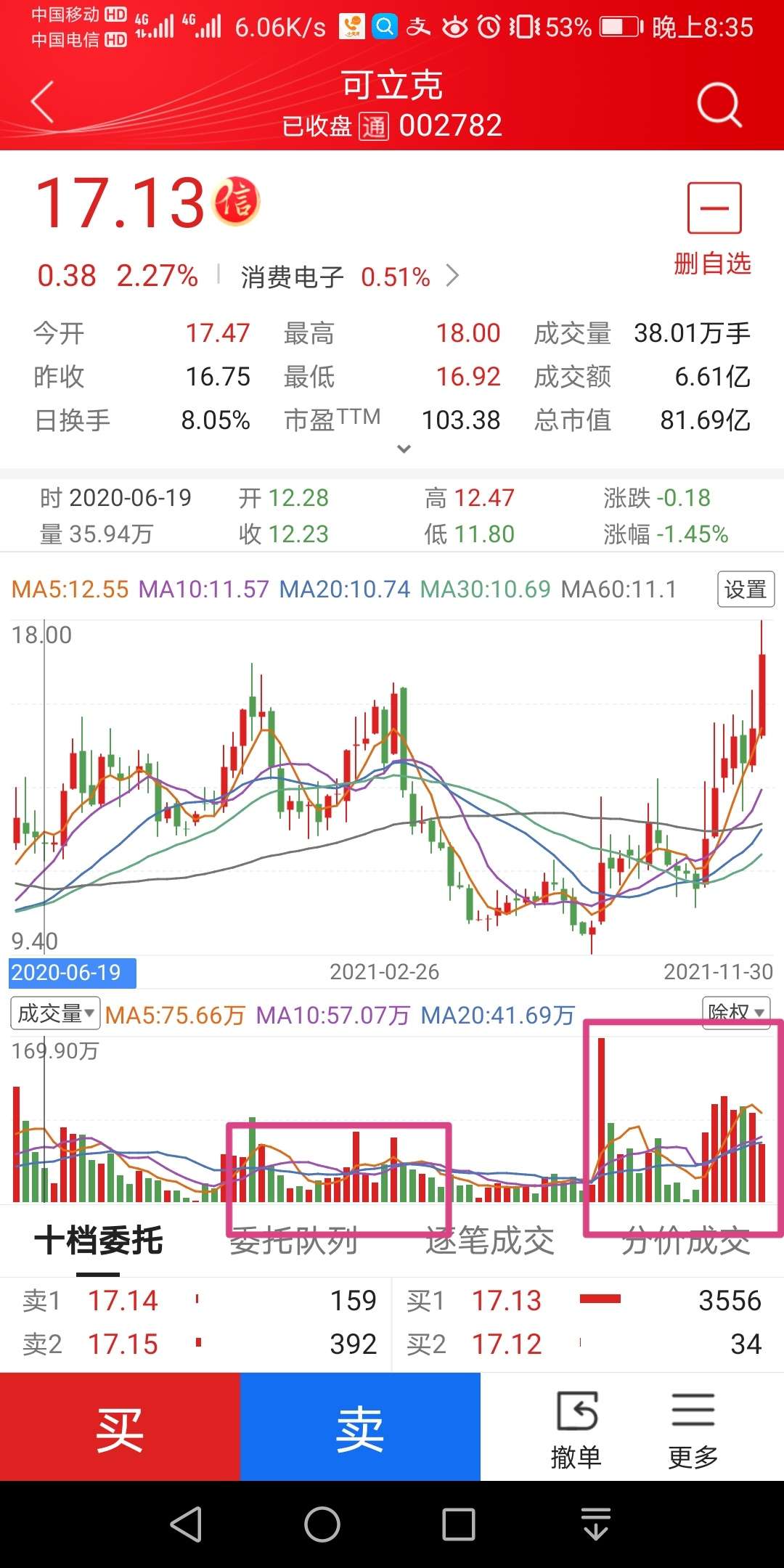784x1568 pixels.
Task: Expand additional quote details with chevron
Action: tap(404, 450)
